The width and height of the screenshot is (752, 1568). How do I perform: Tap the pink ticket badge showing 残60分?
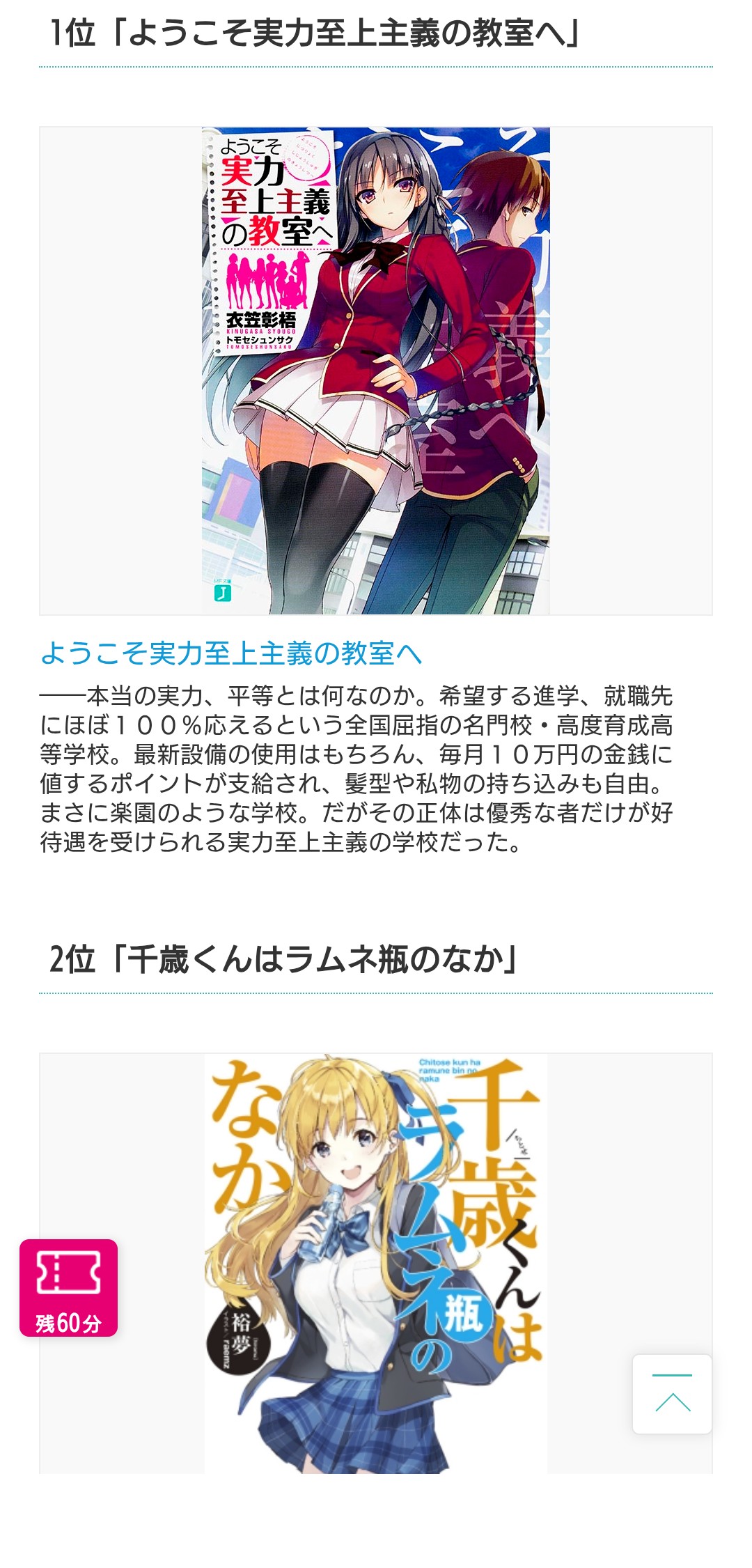point(68,1288)
